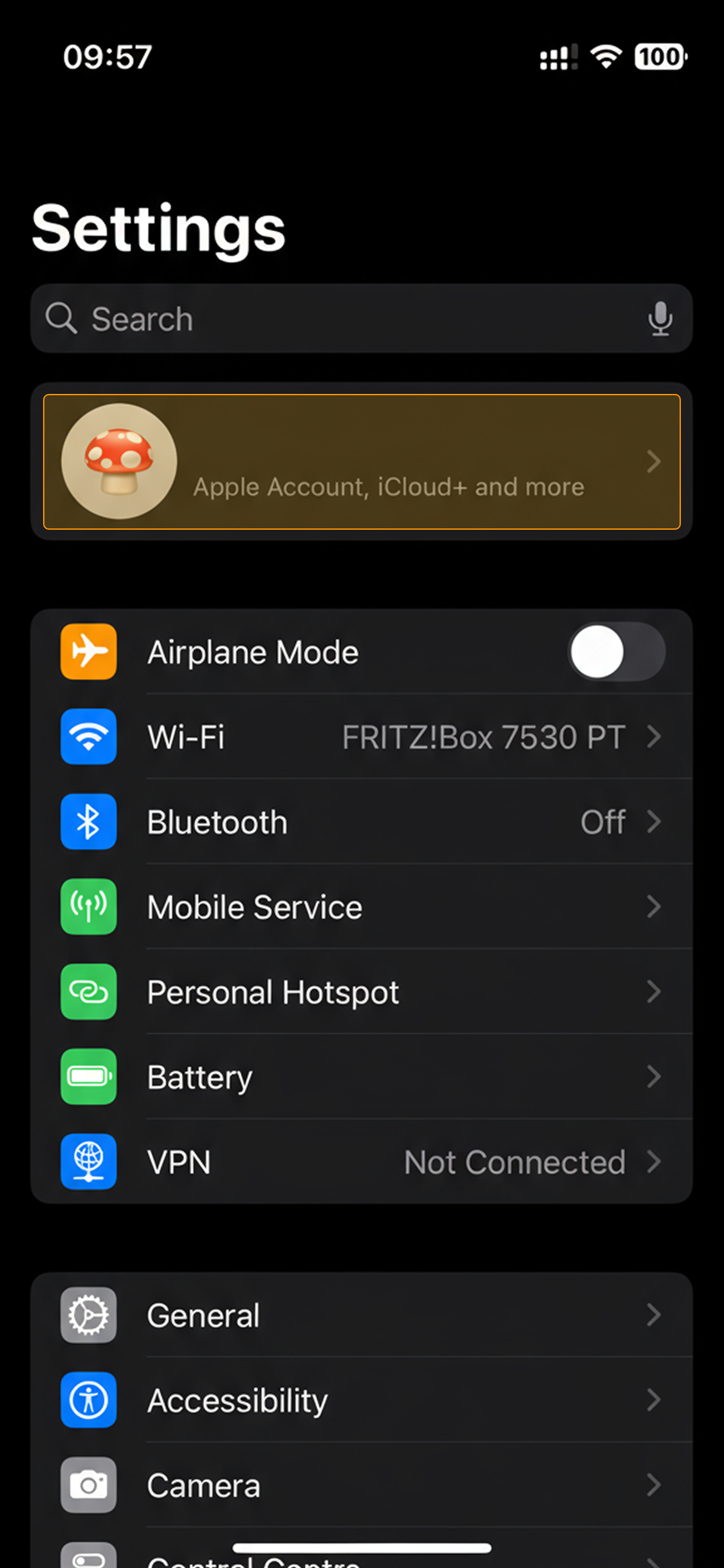Image resolution: width=724 pixels, height=1568 pixels.
Task: Click inside the Search field
Action: click(x=257, y=318)
